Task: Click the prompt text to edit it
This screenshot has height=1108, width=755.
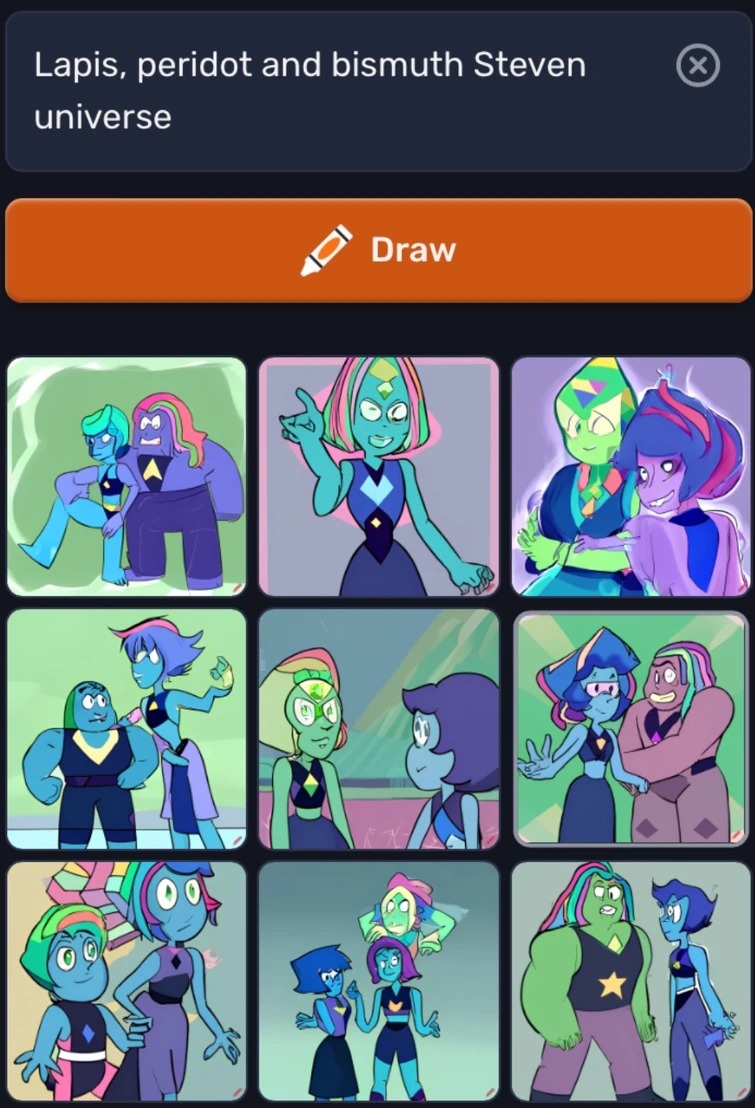Action: coord(310,90)
